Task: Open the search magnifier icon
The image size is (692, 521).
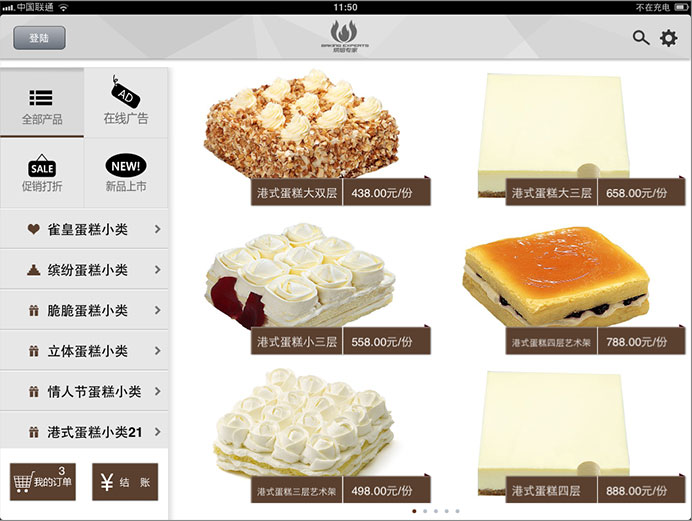Action: [641, 38]
